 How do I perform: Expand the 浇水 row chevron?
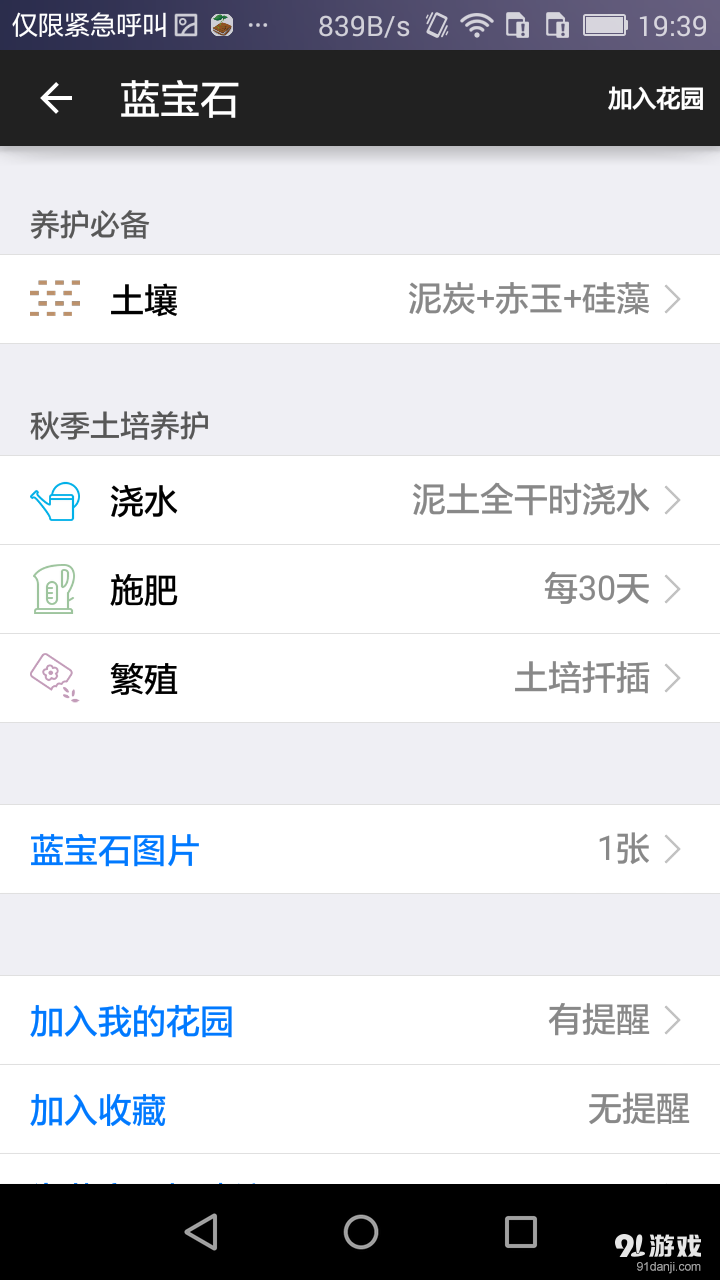[674, 500]
